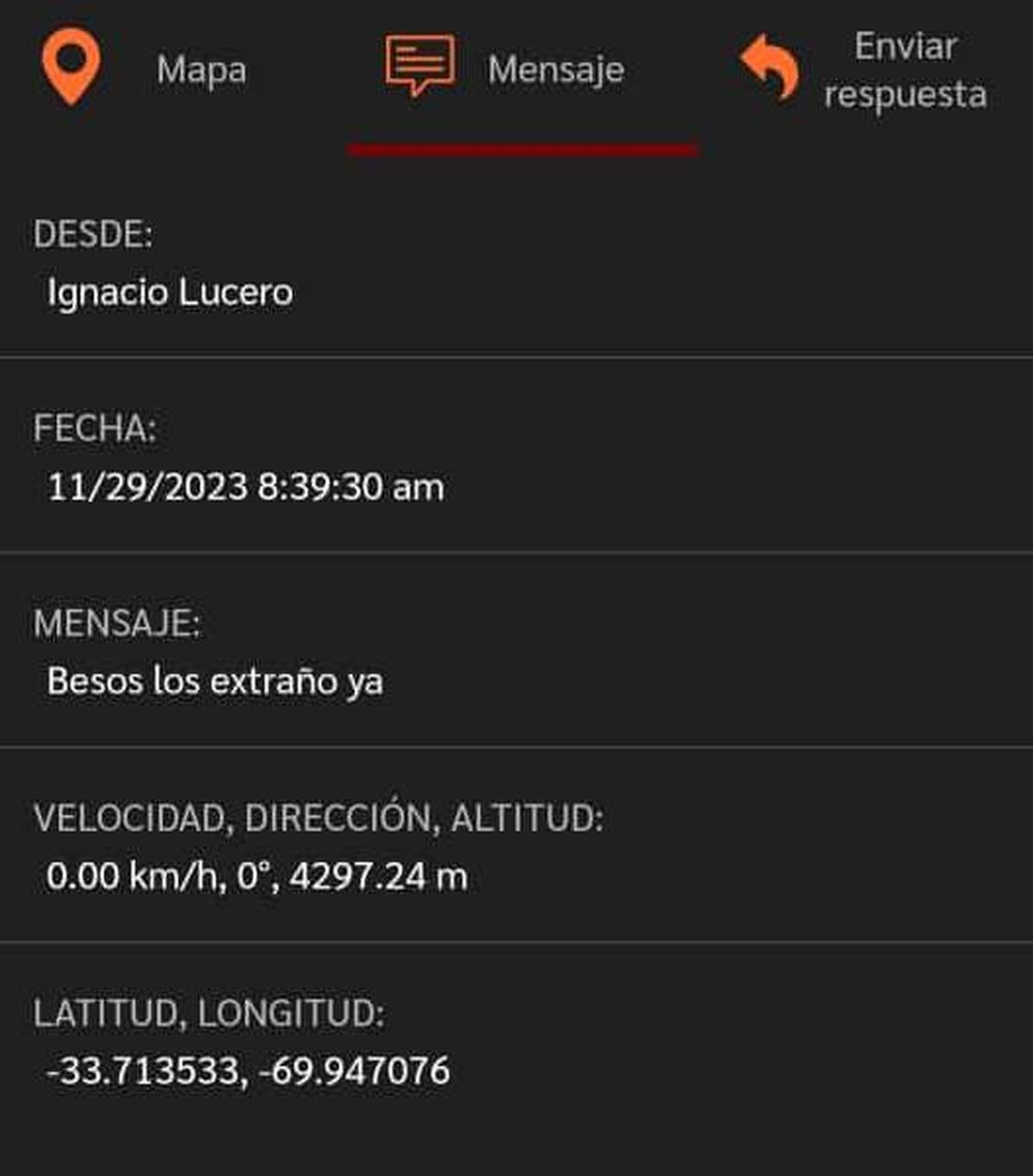Open the Enviar respuesta tab

904,71
